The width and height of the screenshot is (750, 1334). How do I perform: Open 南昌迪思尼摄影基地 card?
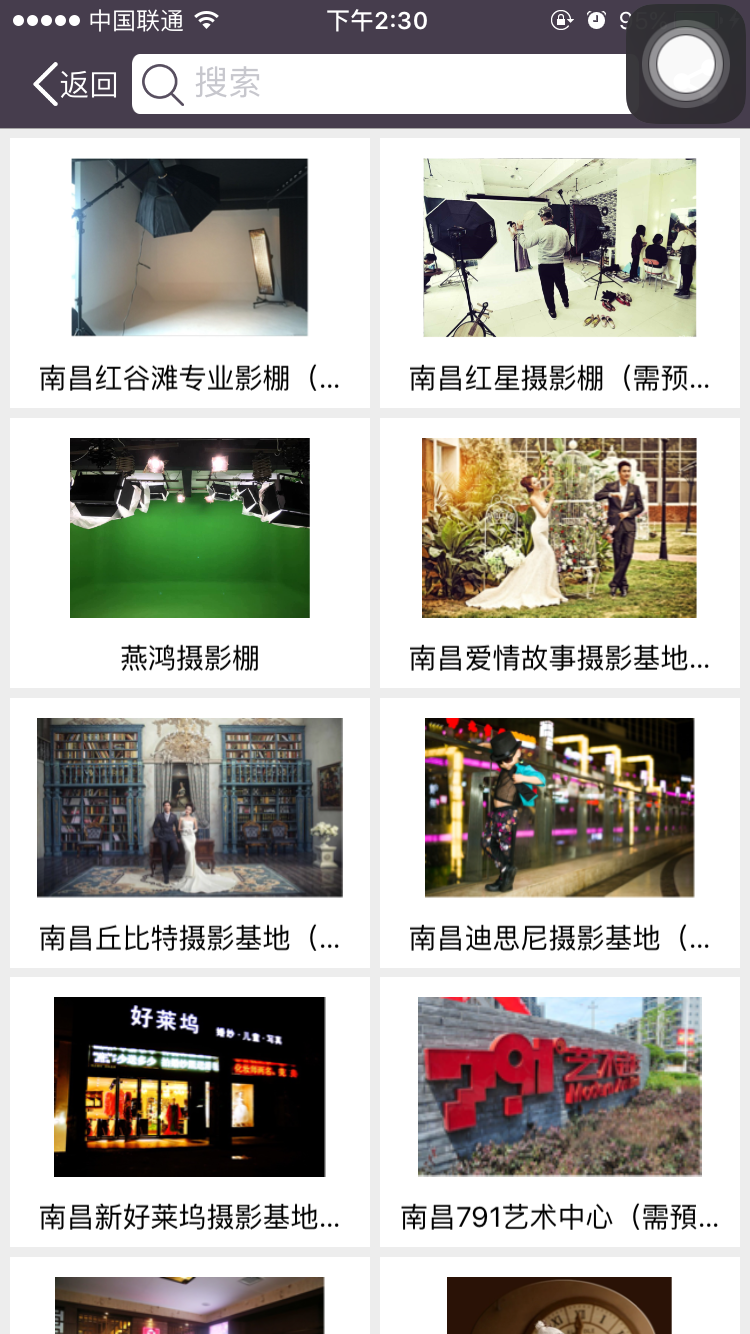[560, 832]
